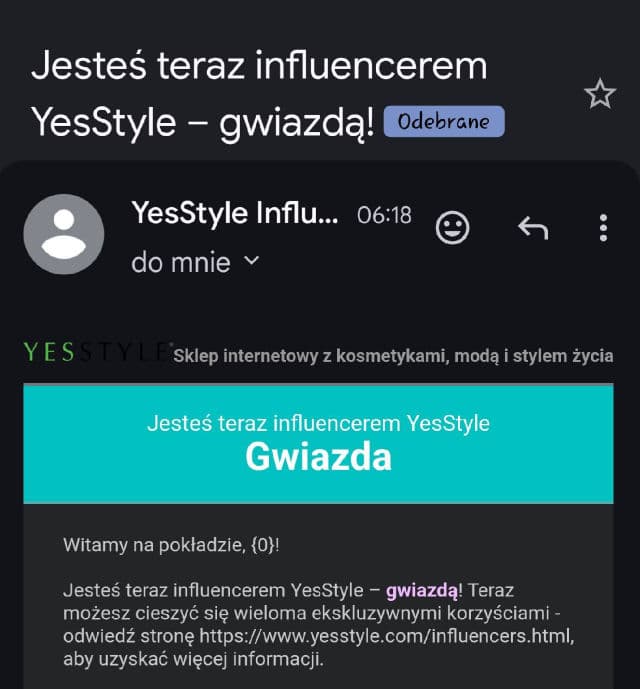
Task: Star this YesStyle email
Action: coord(599,95)
